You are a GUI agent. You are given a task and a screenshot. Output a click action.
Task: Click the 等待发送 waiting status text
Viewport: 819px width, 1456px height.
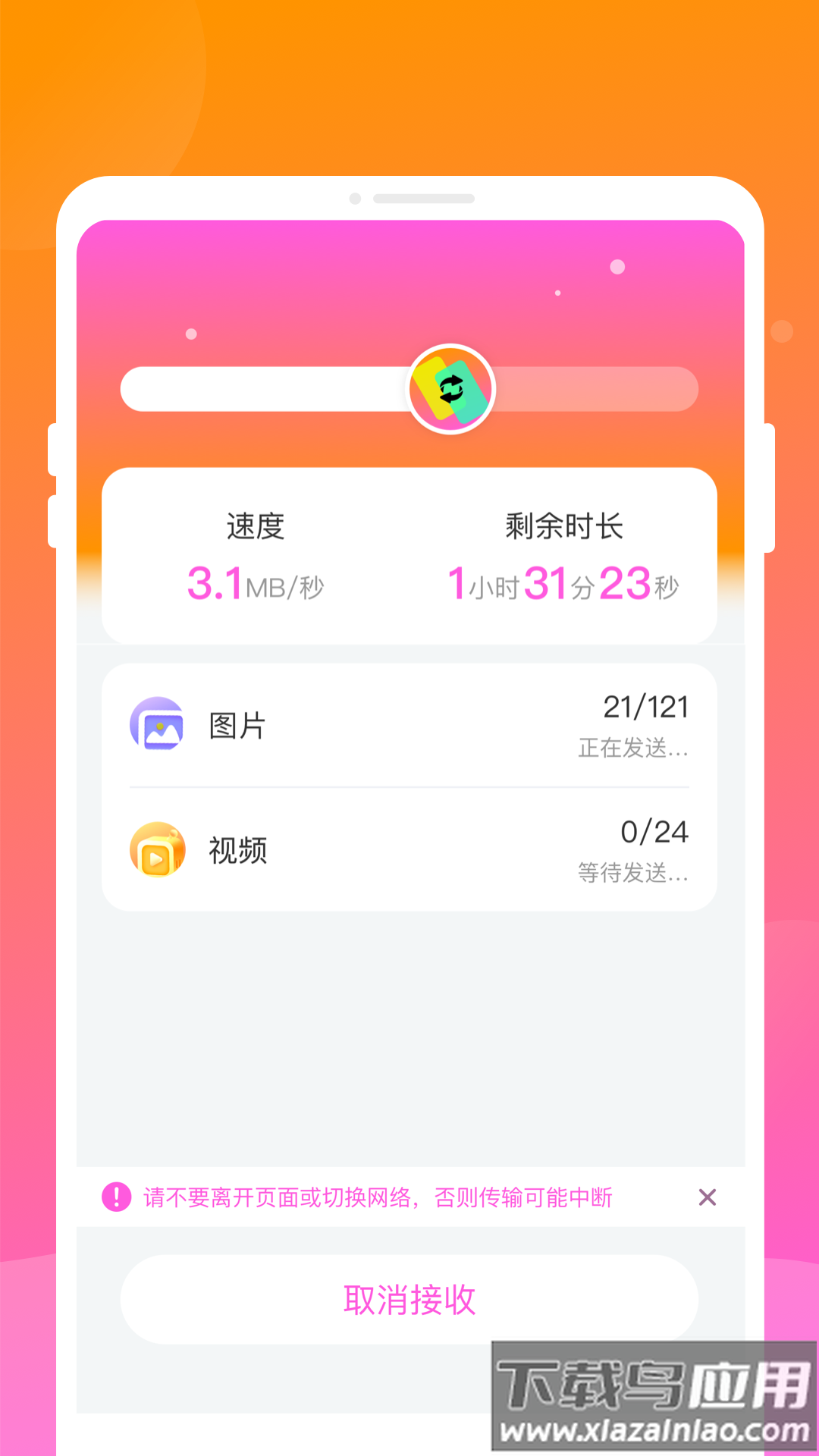632,874
